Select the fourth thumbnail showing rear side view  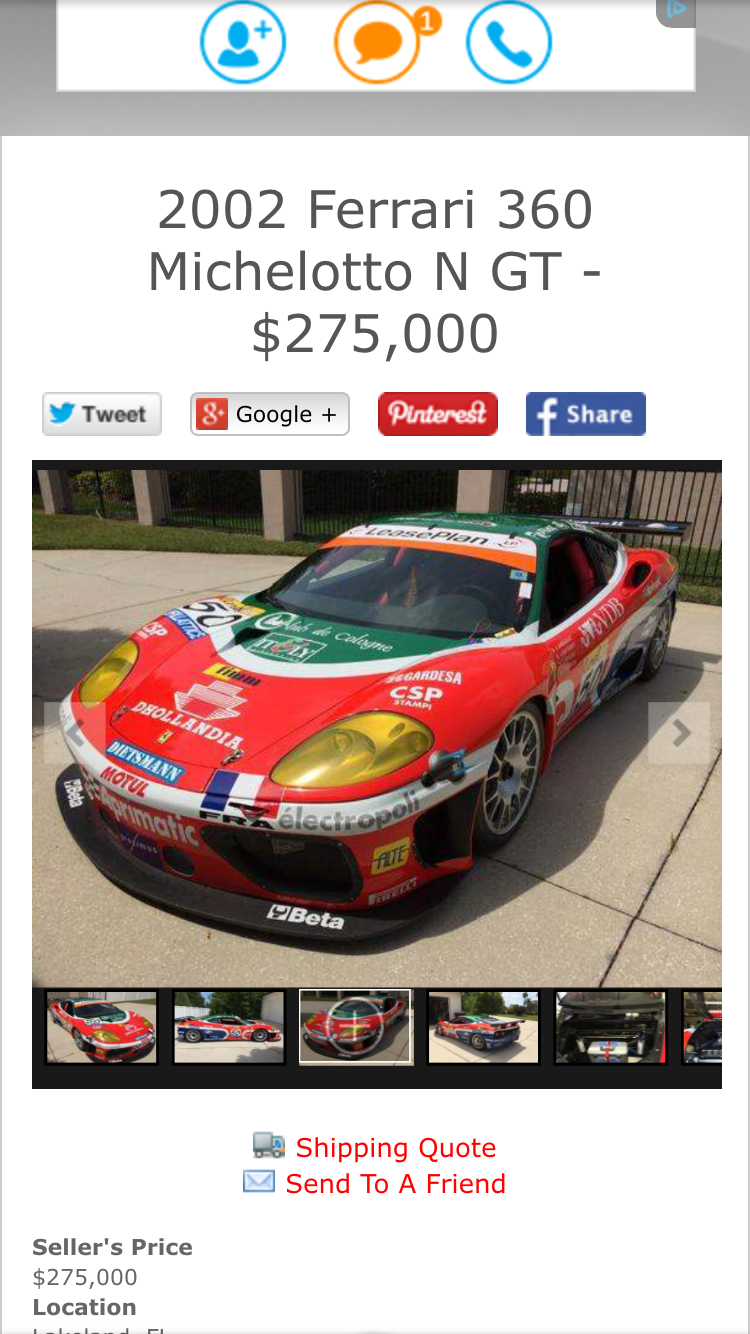point(483,1027)
